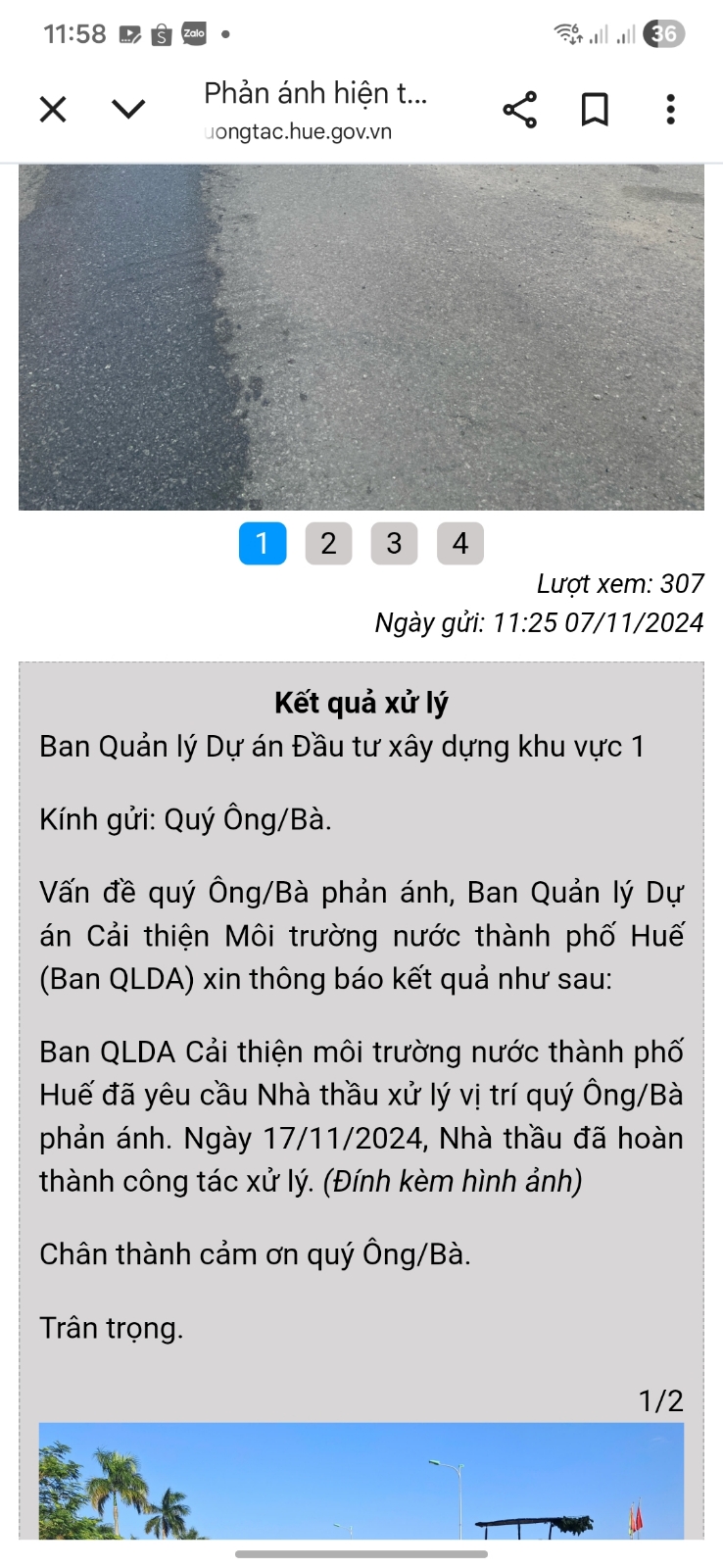Expand the browser tab dropdown chevron
This screenshot has width=723, height=1568.
pyautogui.click(x=128, y=109)
